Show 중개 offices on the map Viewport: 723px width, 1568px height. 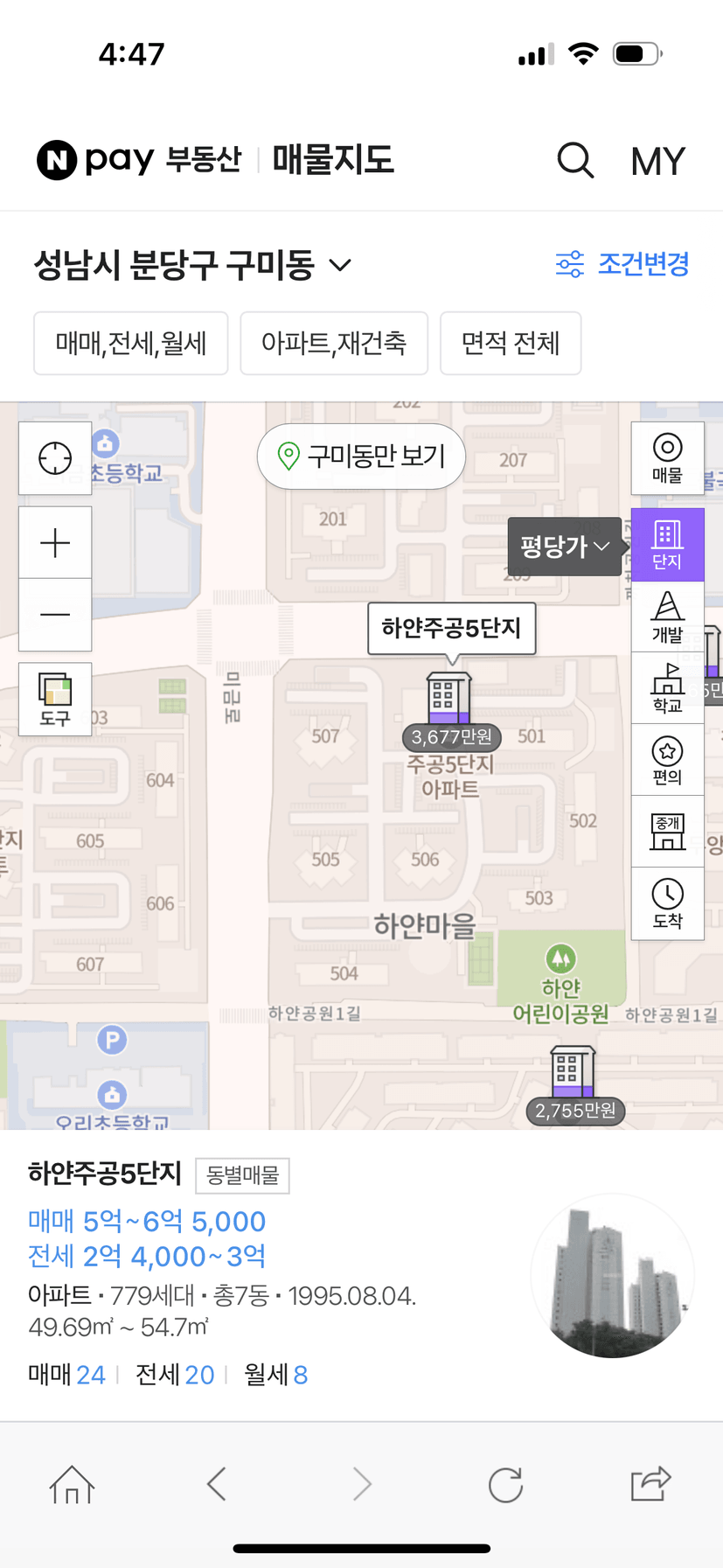(x=667, y=832)
